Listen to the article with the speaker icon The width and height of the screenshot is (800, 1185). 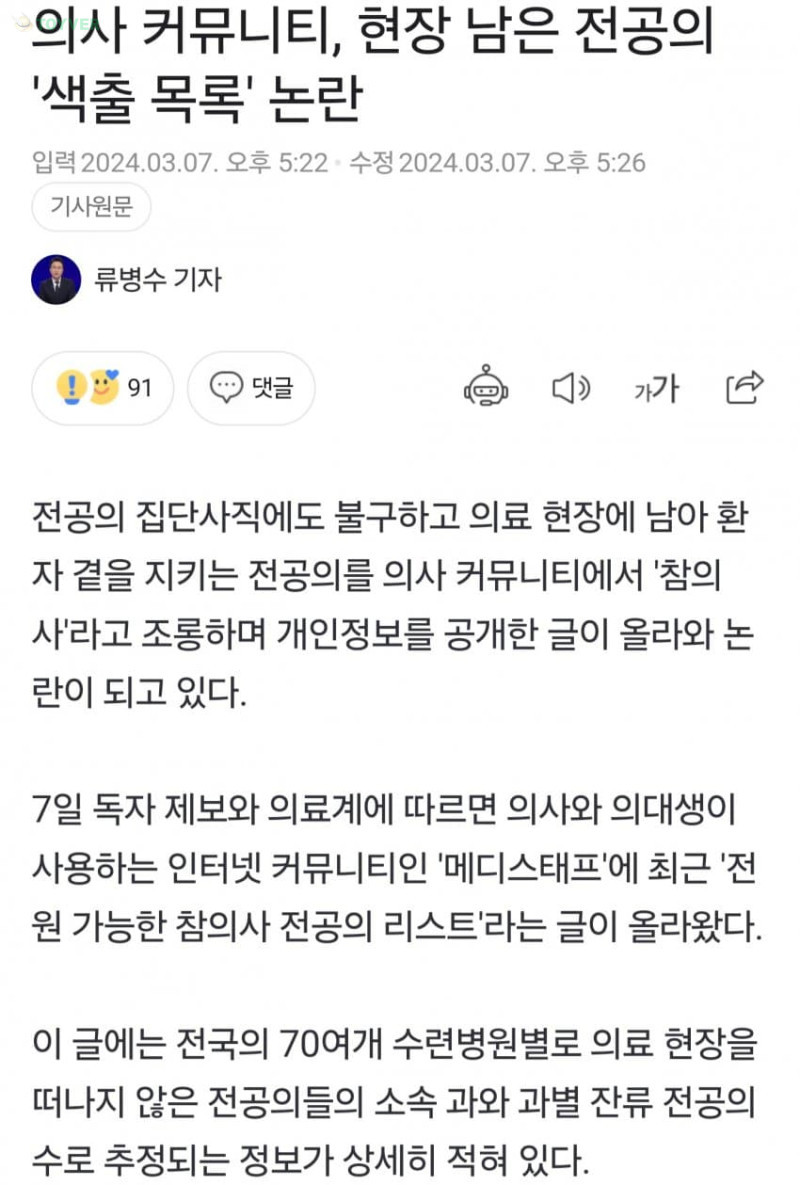point(571,387)
